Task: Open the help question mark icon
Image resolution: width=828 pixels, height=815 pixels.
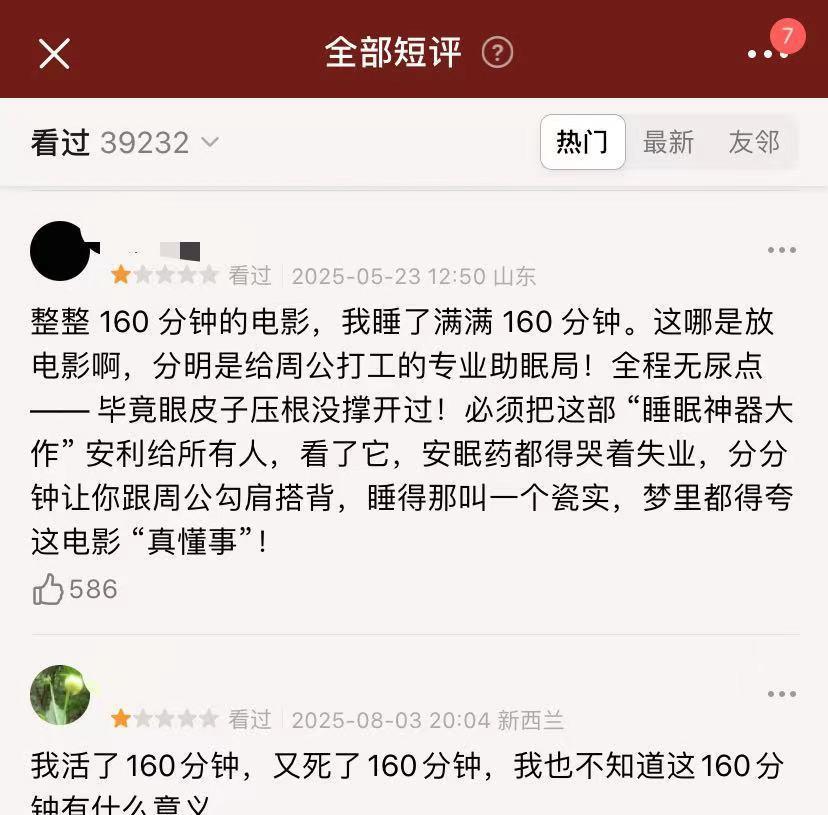Action: click(x=497, y=53)
